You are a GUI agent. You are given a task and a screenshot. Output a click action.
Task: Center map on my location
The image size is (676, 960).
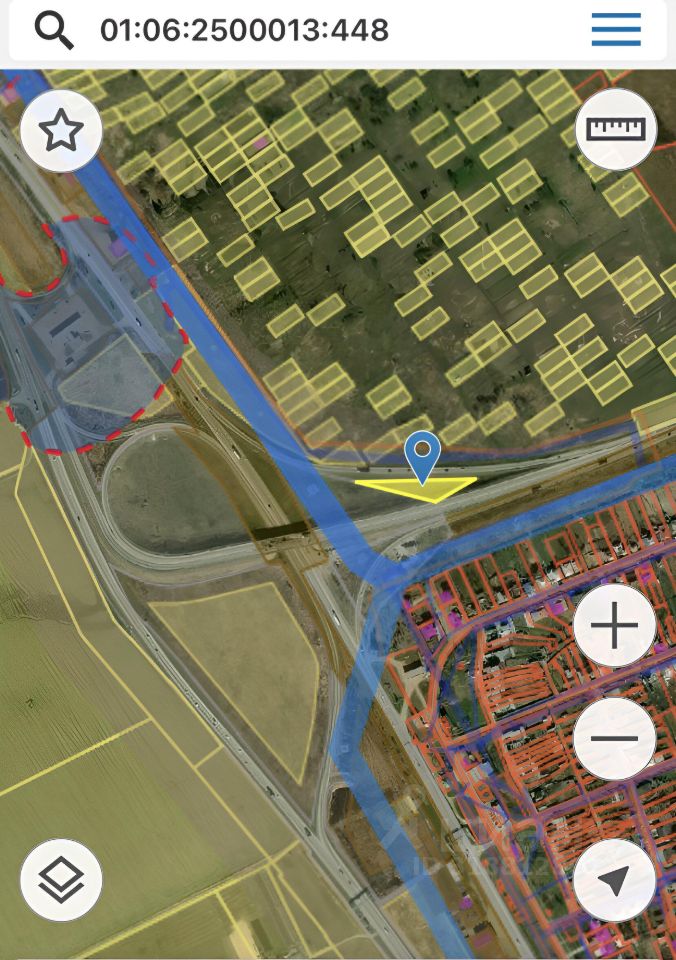(x=614, y=880)
